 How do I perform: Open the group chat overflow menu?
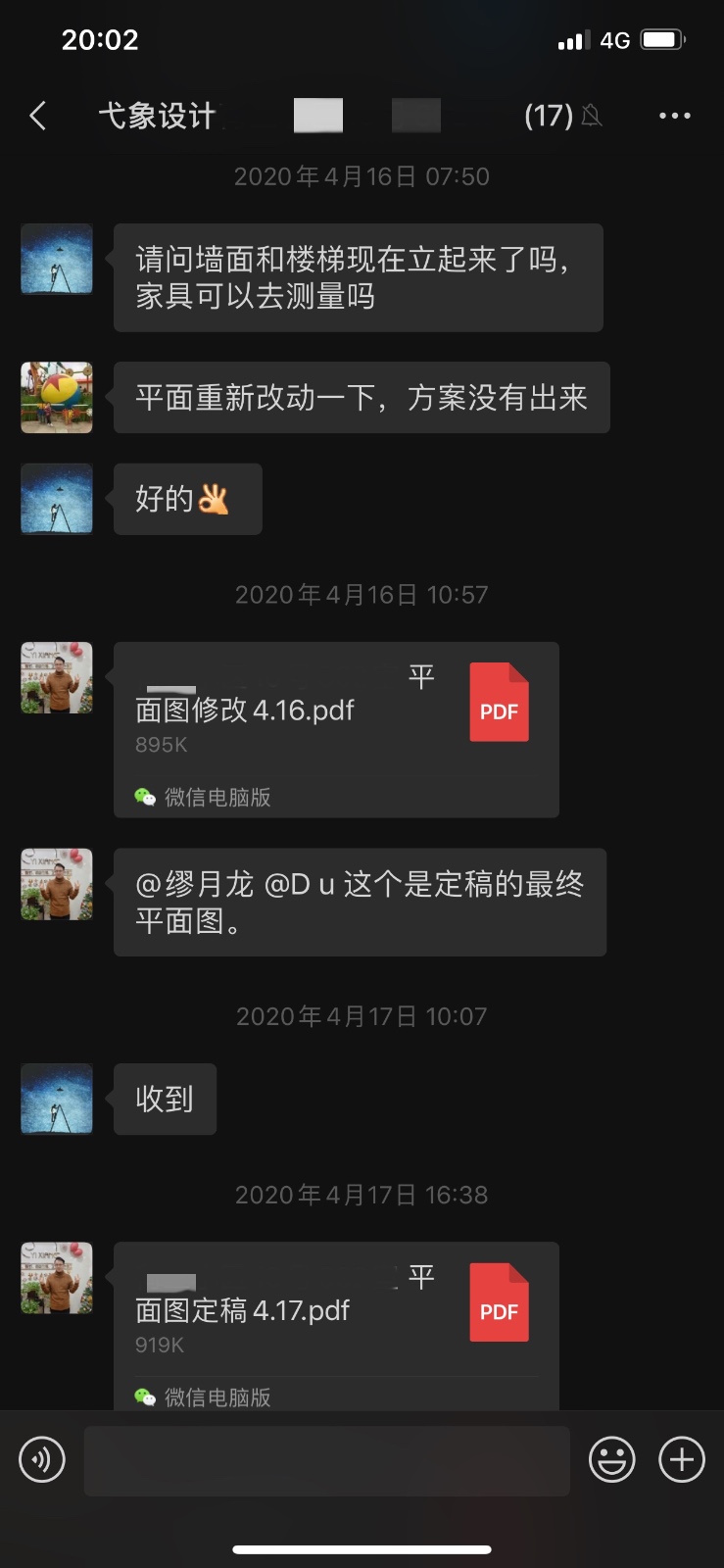point(674,116)
